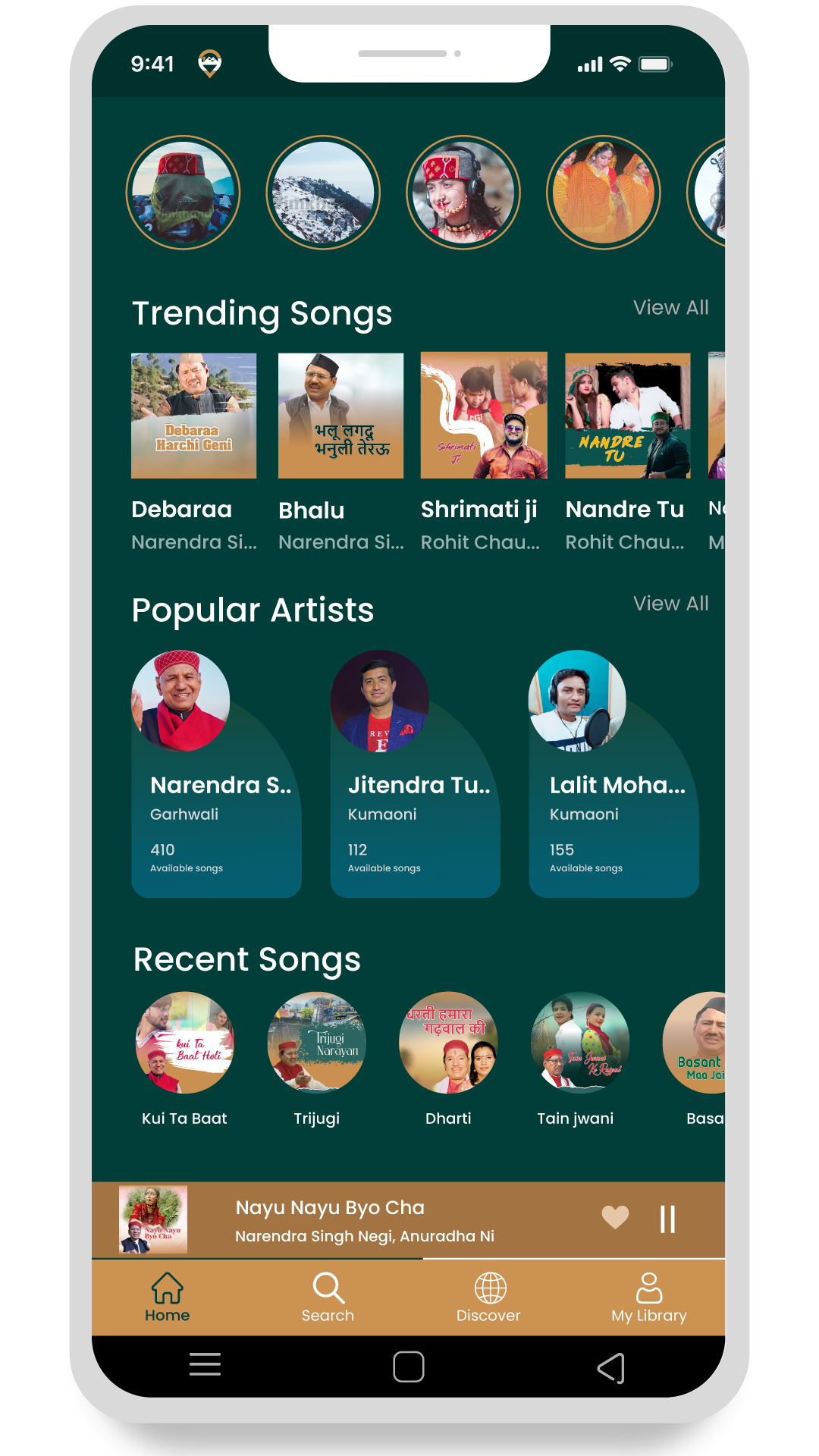
Task: Open the Shrimati ji song tile
Action: 484,416
